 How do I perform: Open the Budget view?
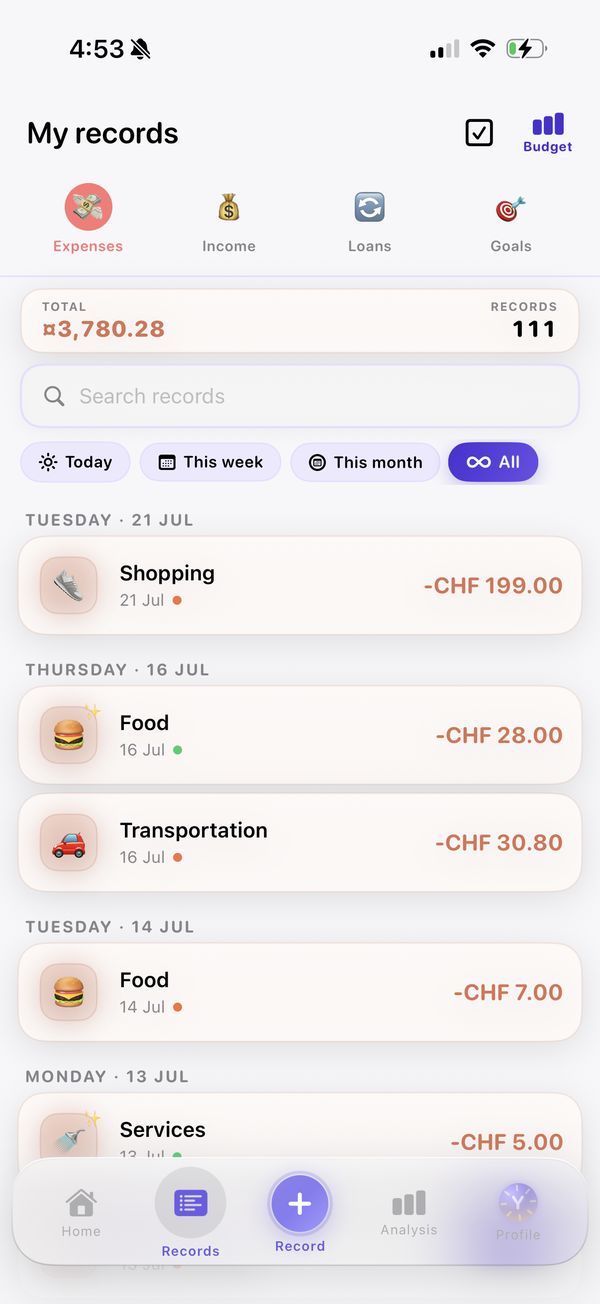click(547, 133)
